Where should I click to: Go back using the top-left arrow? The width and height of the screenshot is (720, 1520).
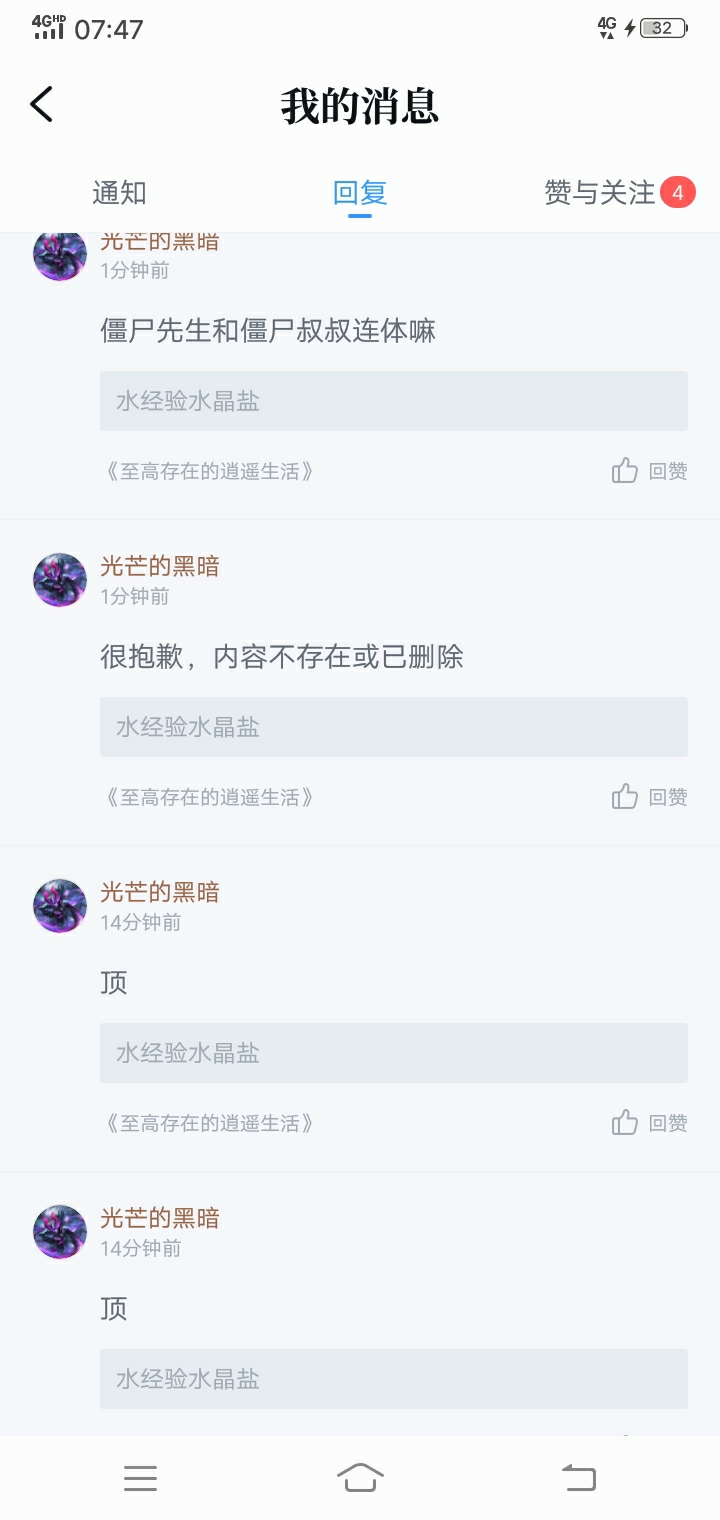pyautogui.click(x=41, y=104)
